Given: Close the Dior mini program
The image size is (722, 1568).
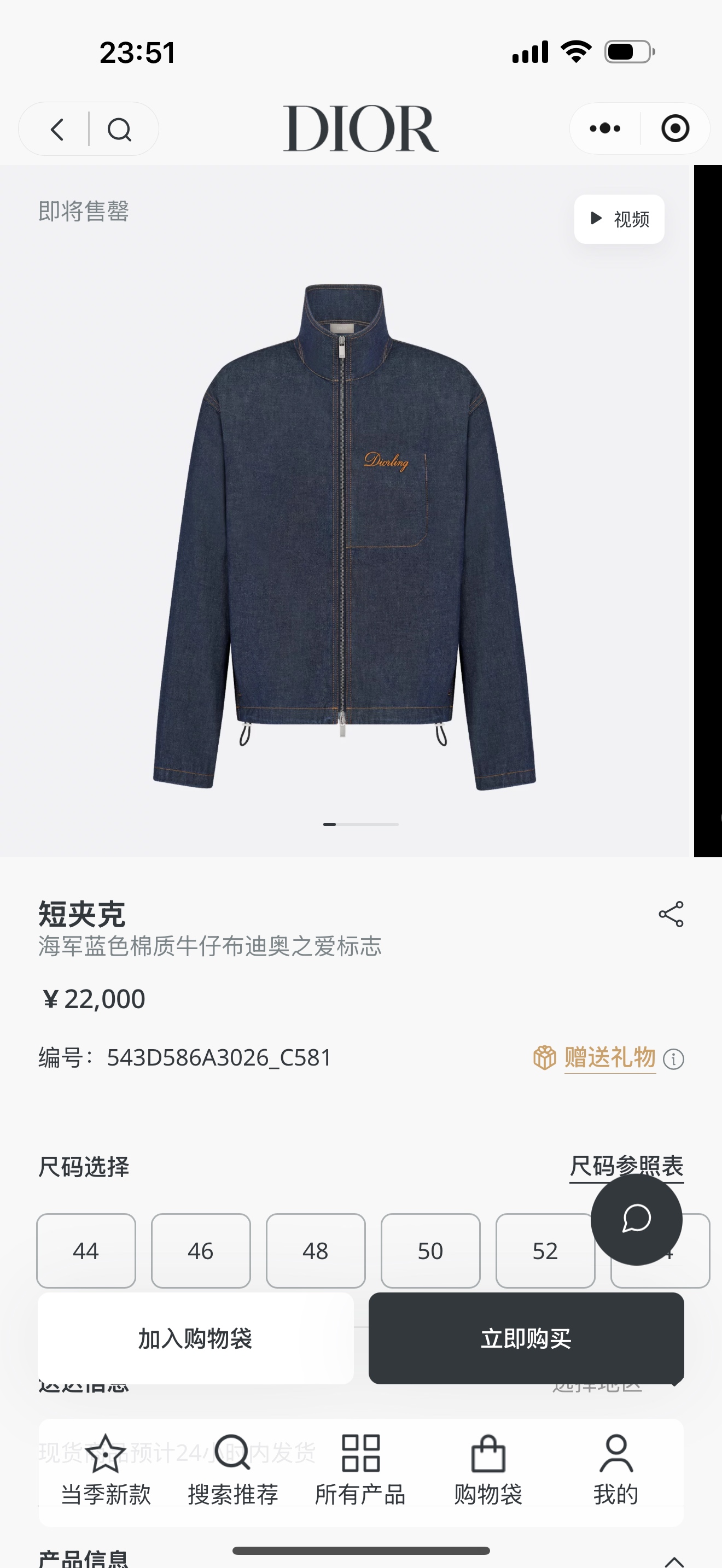Looking at the screenshot, I should (x=674, y=128).
